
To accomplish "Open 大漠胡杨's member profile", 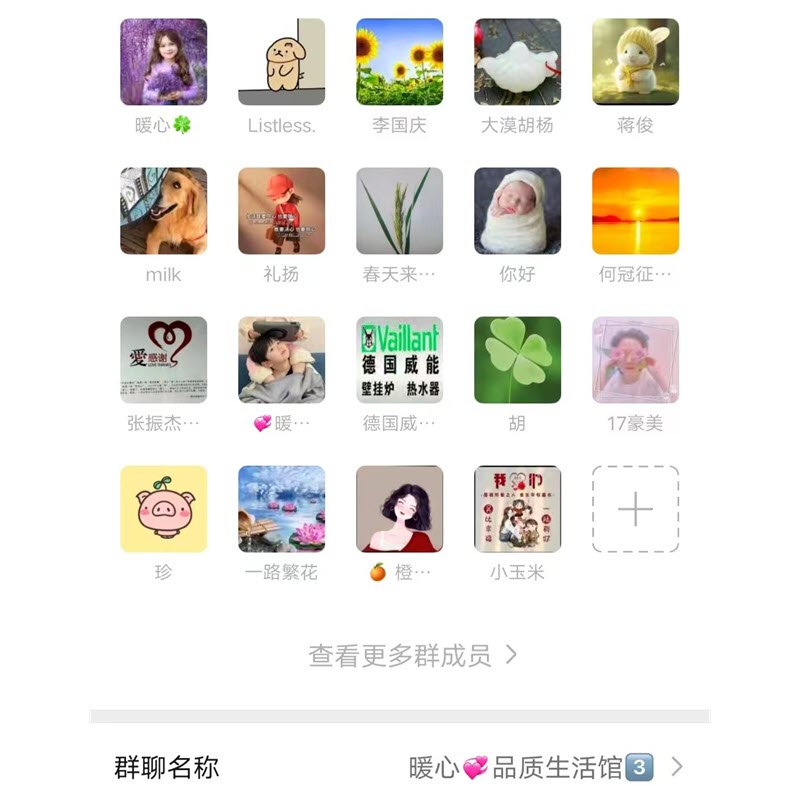I will (x=517, y=62).
